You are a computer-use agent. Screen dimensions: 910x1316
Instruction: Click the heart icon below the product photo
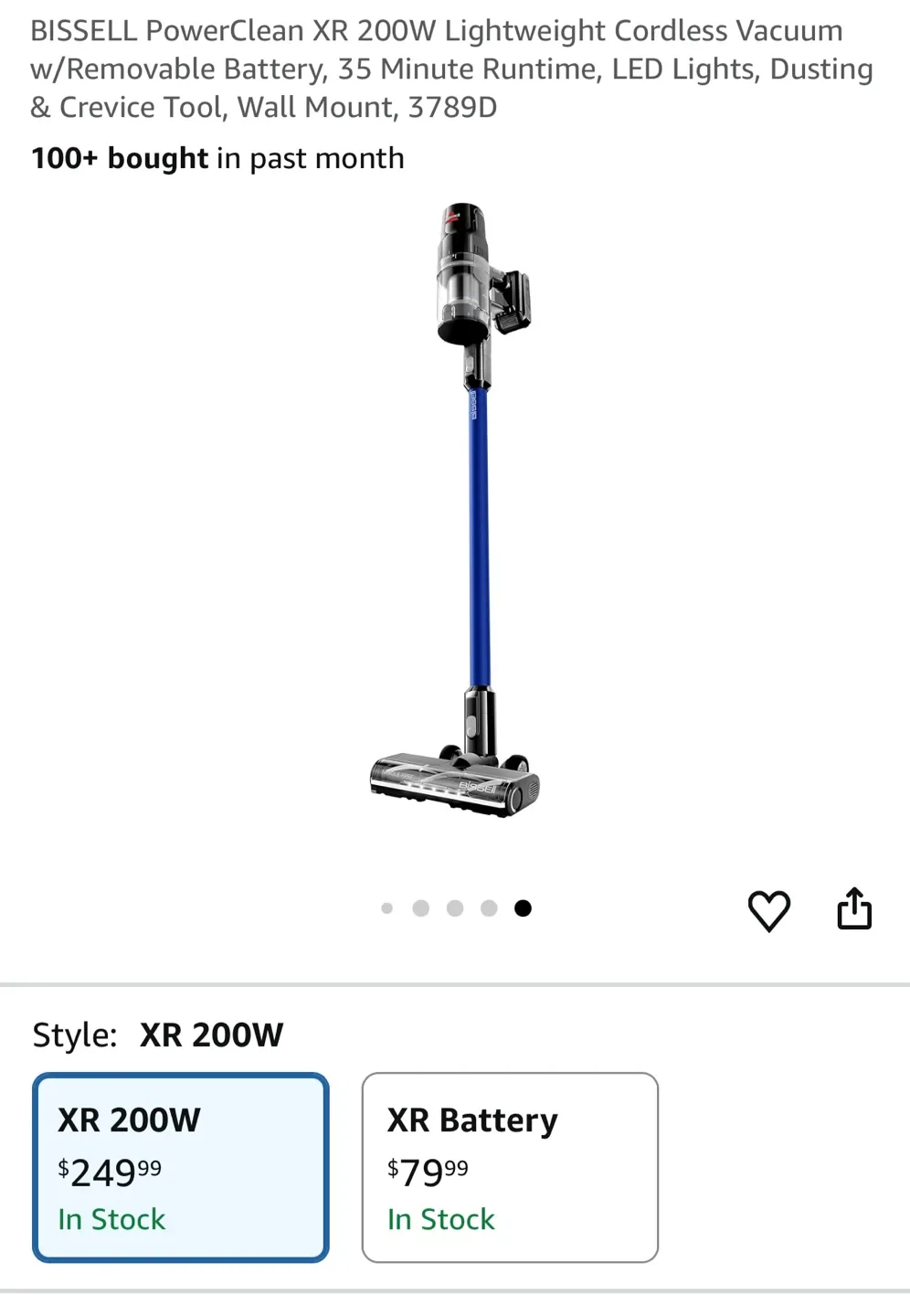[x=770, y=909]
